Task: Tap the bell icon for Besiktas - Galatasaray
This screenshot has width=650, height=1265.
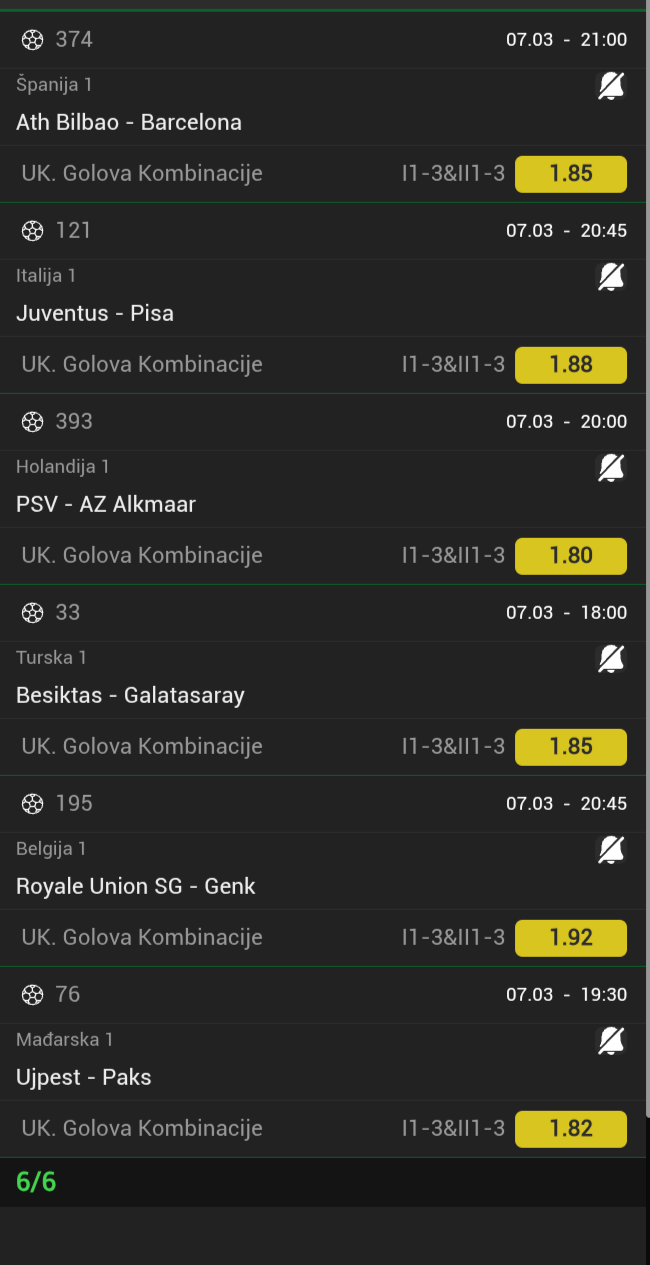Action: [x=611, y=659]
